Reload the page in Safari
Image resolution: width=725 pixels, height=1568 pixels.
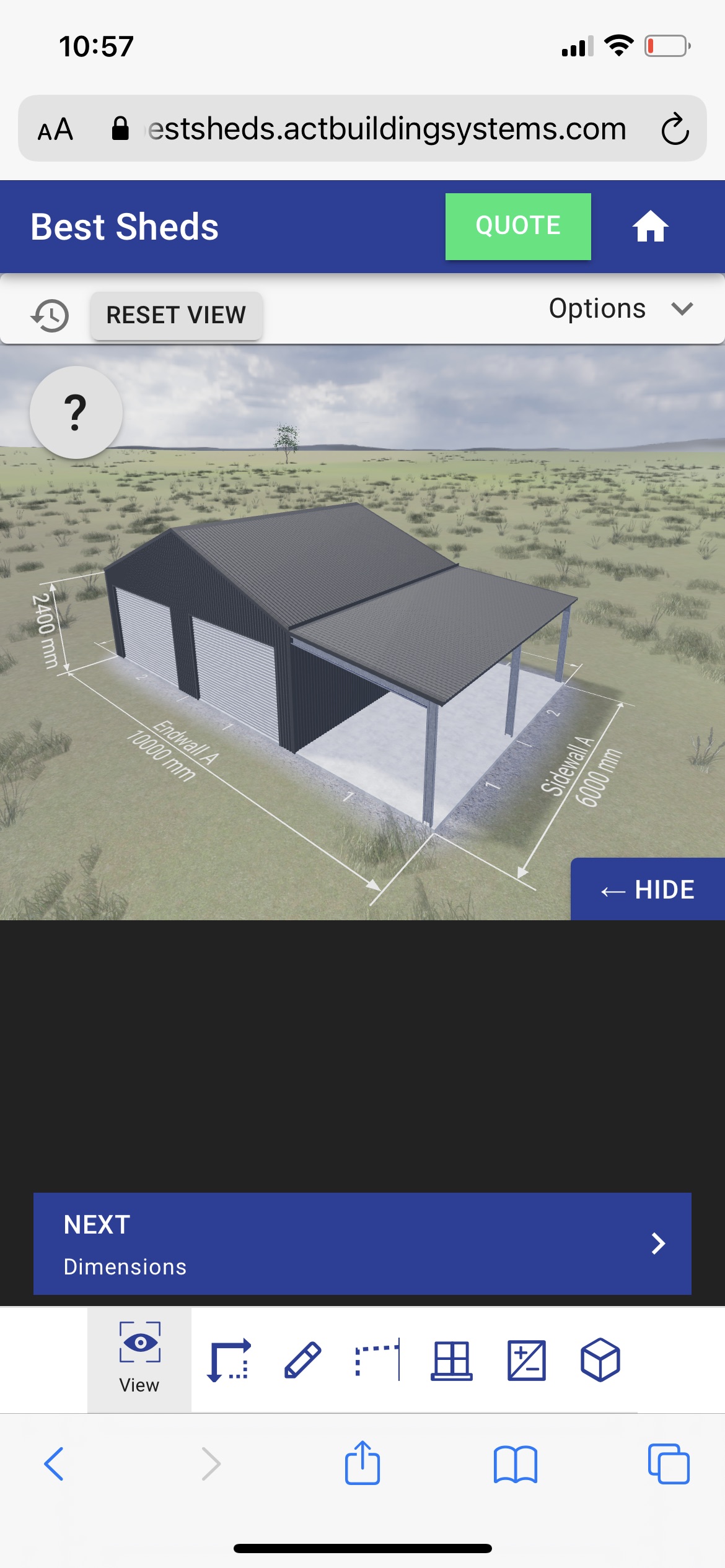(x=675, y=129)
